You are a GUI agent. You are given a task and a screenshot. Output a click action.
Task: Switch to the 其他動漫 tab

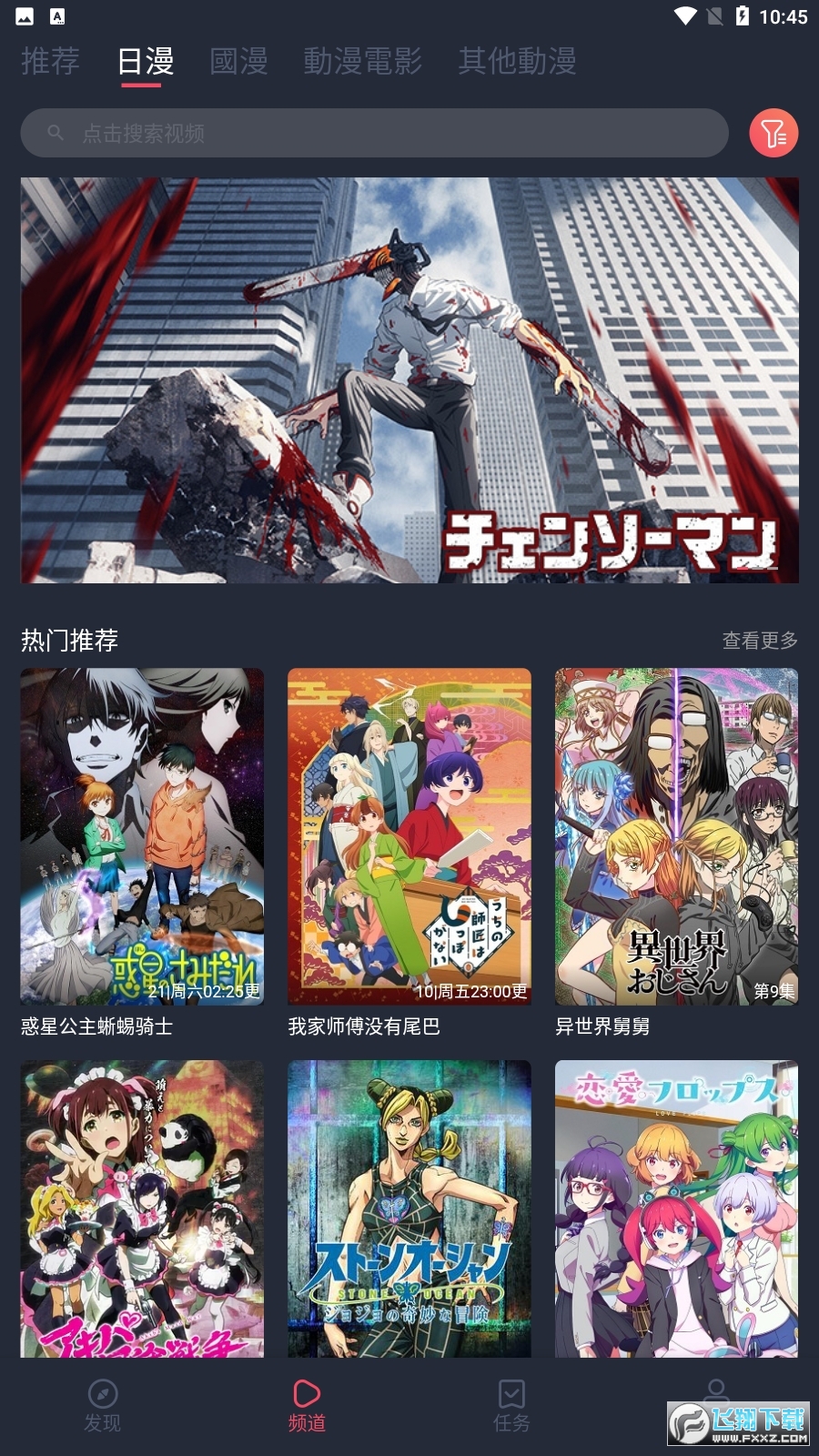coord(517,61)
